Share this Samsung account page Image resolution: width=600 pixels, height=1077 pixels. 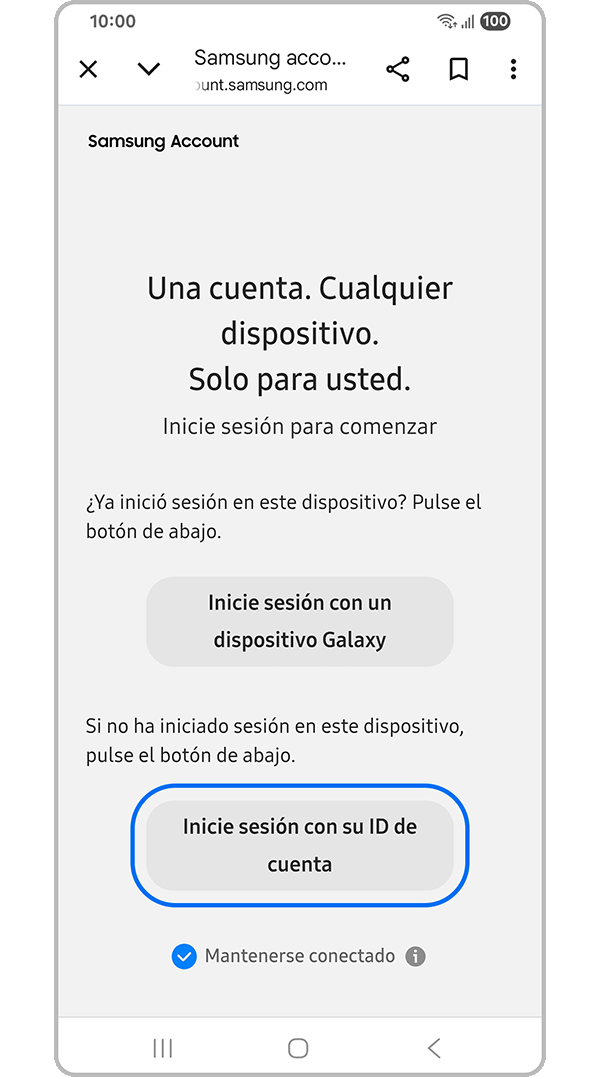[x=398, y=69]
